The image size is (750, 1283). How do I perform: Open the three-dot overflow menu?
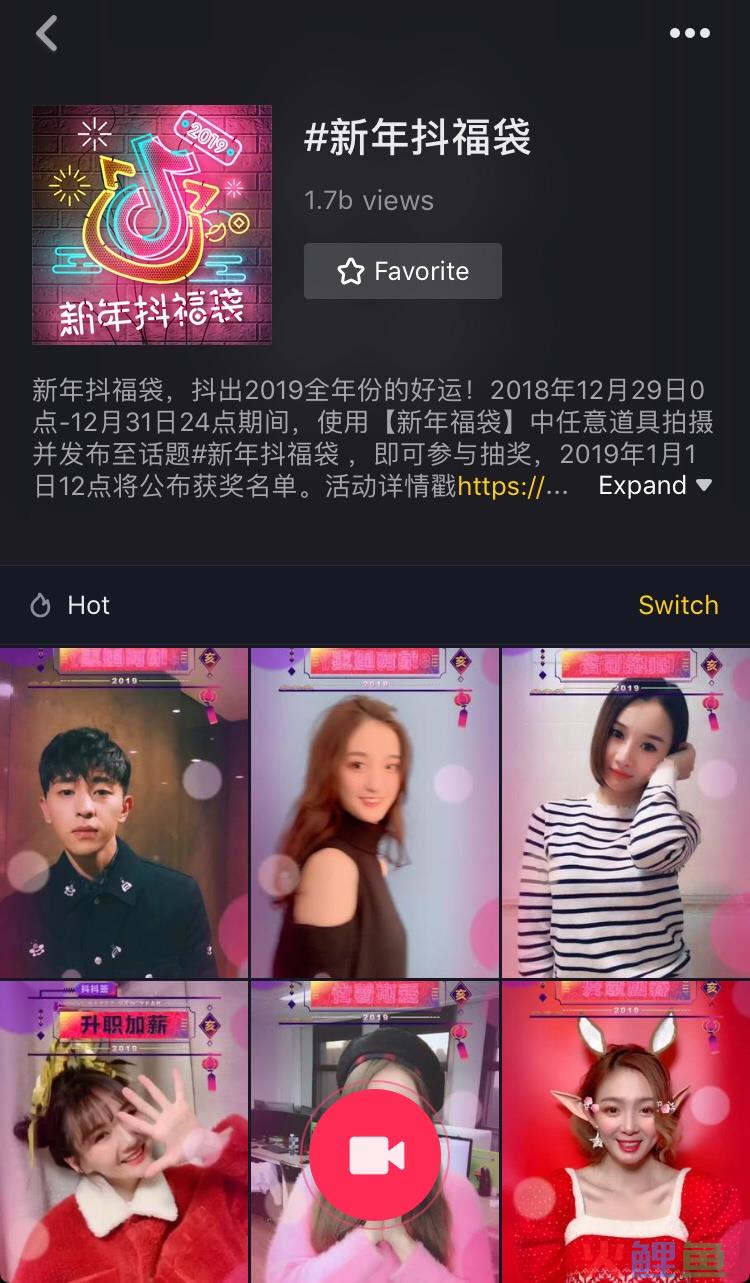click(x=689, y=34)
